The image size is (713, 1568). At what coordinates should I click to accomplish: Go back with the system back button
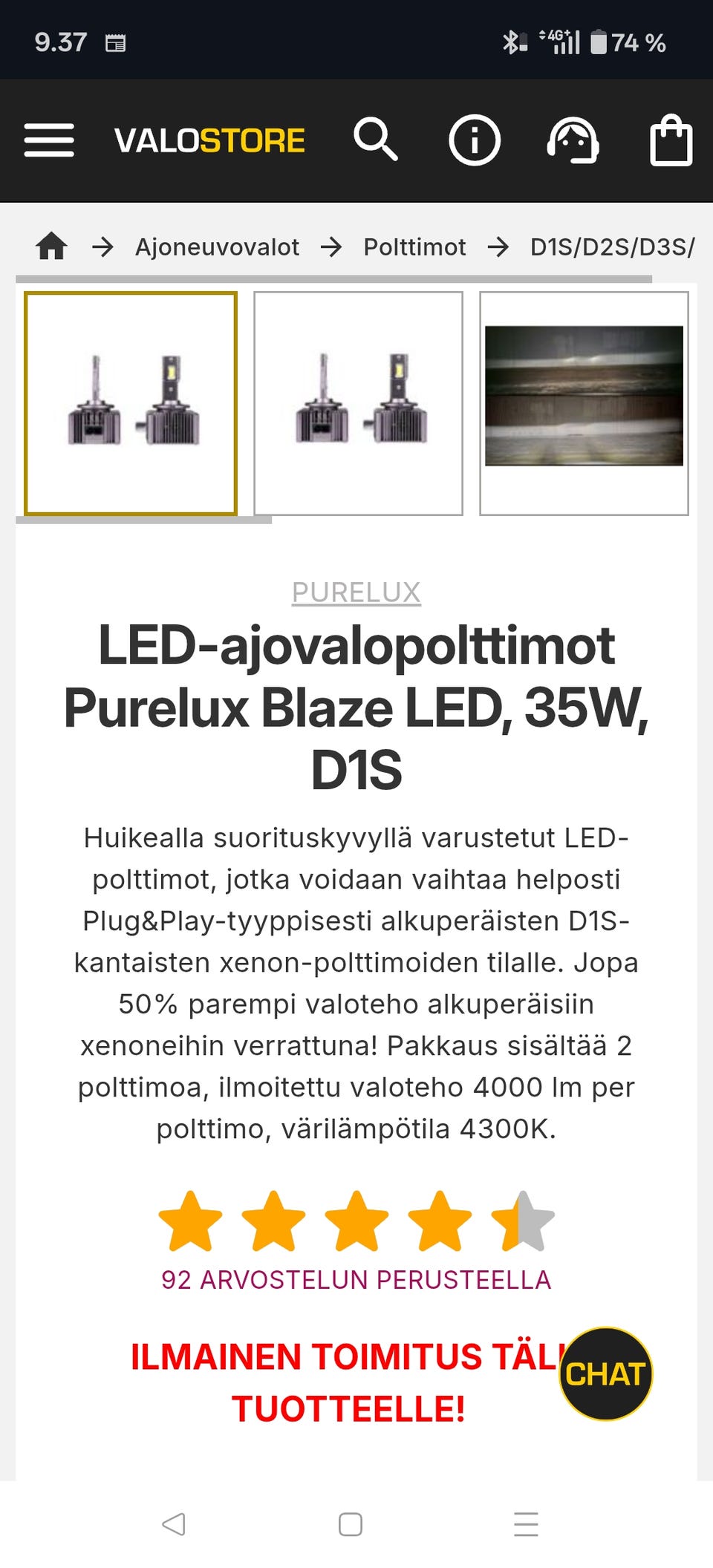[174, 1524]
